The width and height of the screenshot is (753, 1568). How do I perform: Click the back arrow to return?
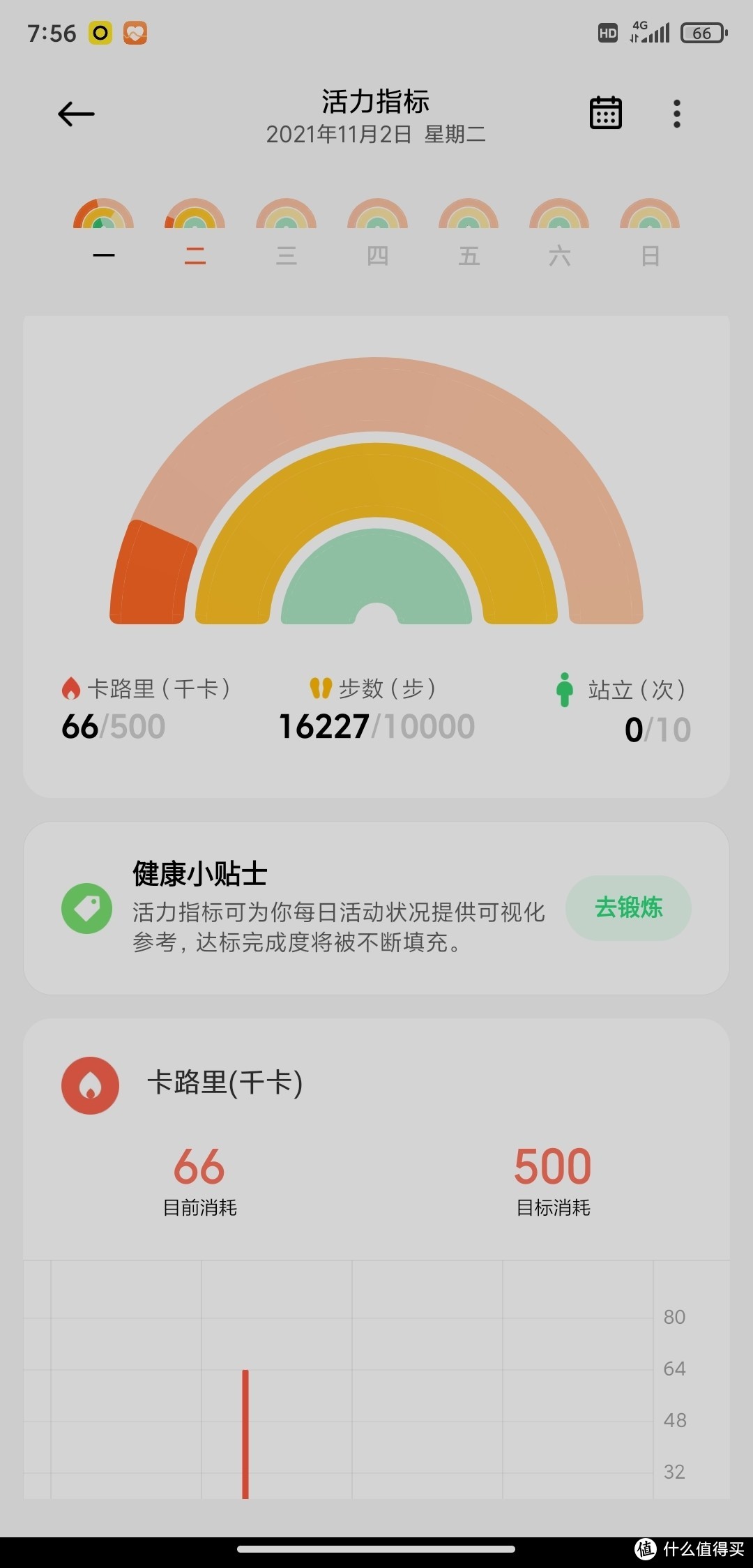pyautogui.click(x=75, y=114)
